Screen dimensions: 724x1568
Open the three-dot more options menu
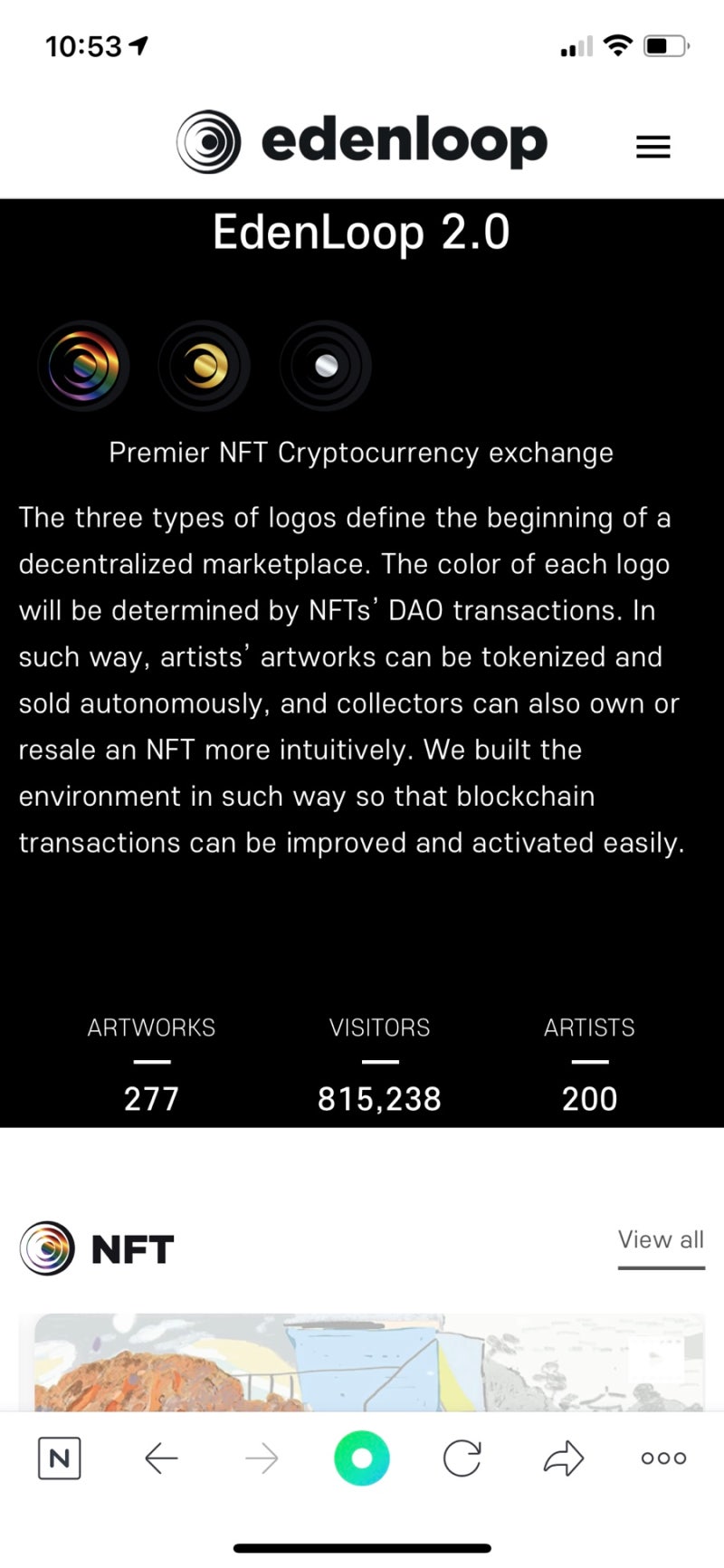662,1458
